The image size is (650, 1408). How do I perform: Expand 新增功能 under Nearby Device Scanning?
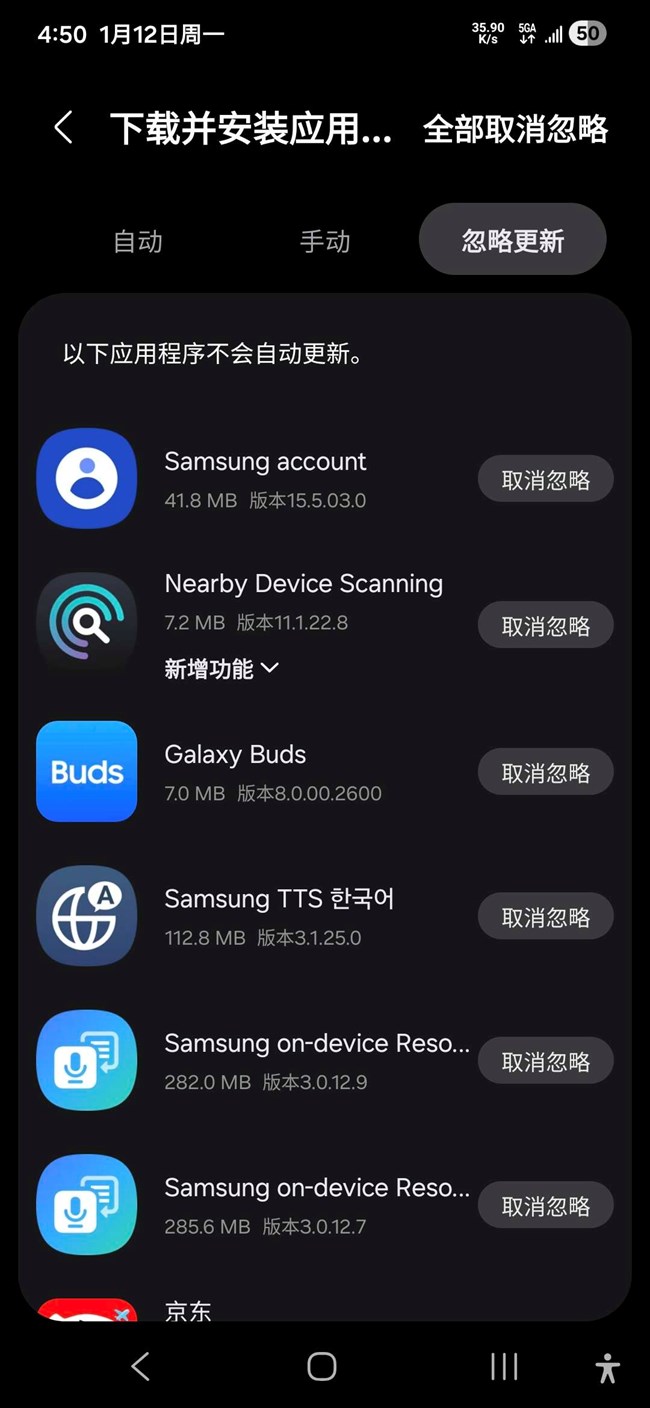pos(221,669)
